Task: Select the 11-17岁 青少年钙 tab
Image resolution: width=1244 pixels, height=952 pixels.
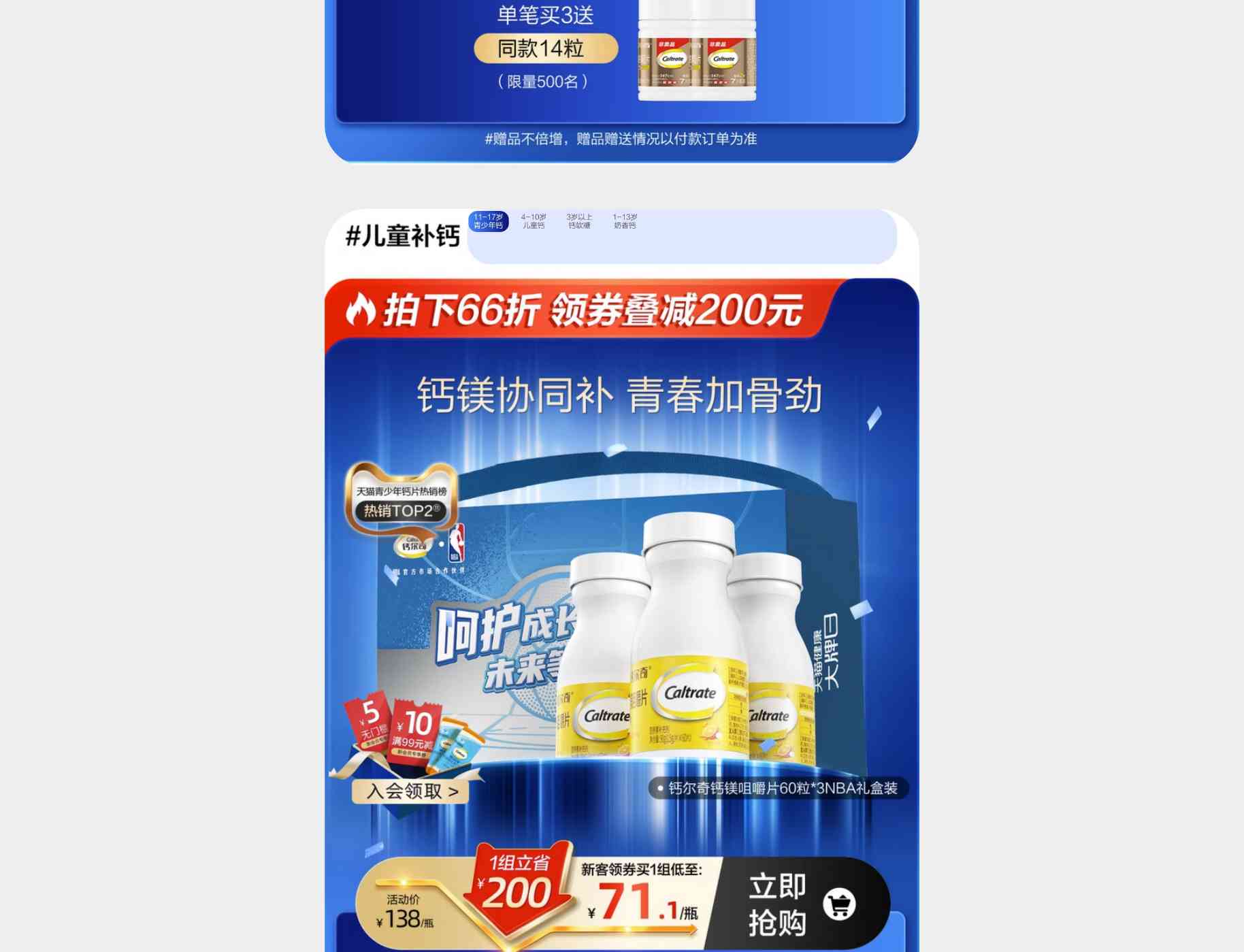Action: [x=488, y=221]
